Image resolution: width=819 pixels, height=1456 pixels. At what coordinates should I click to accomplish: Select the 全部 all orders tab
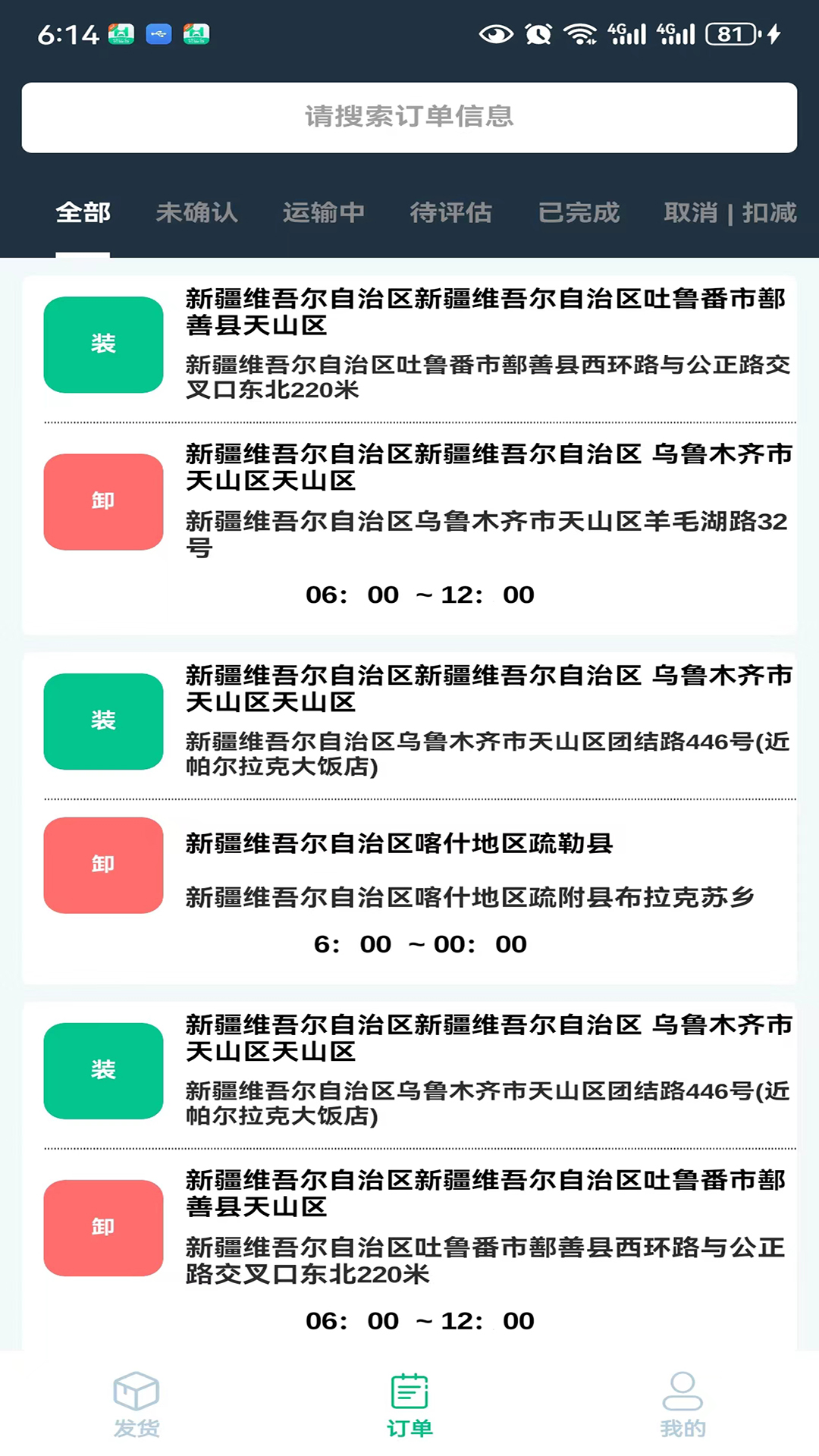83,214
